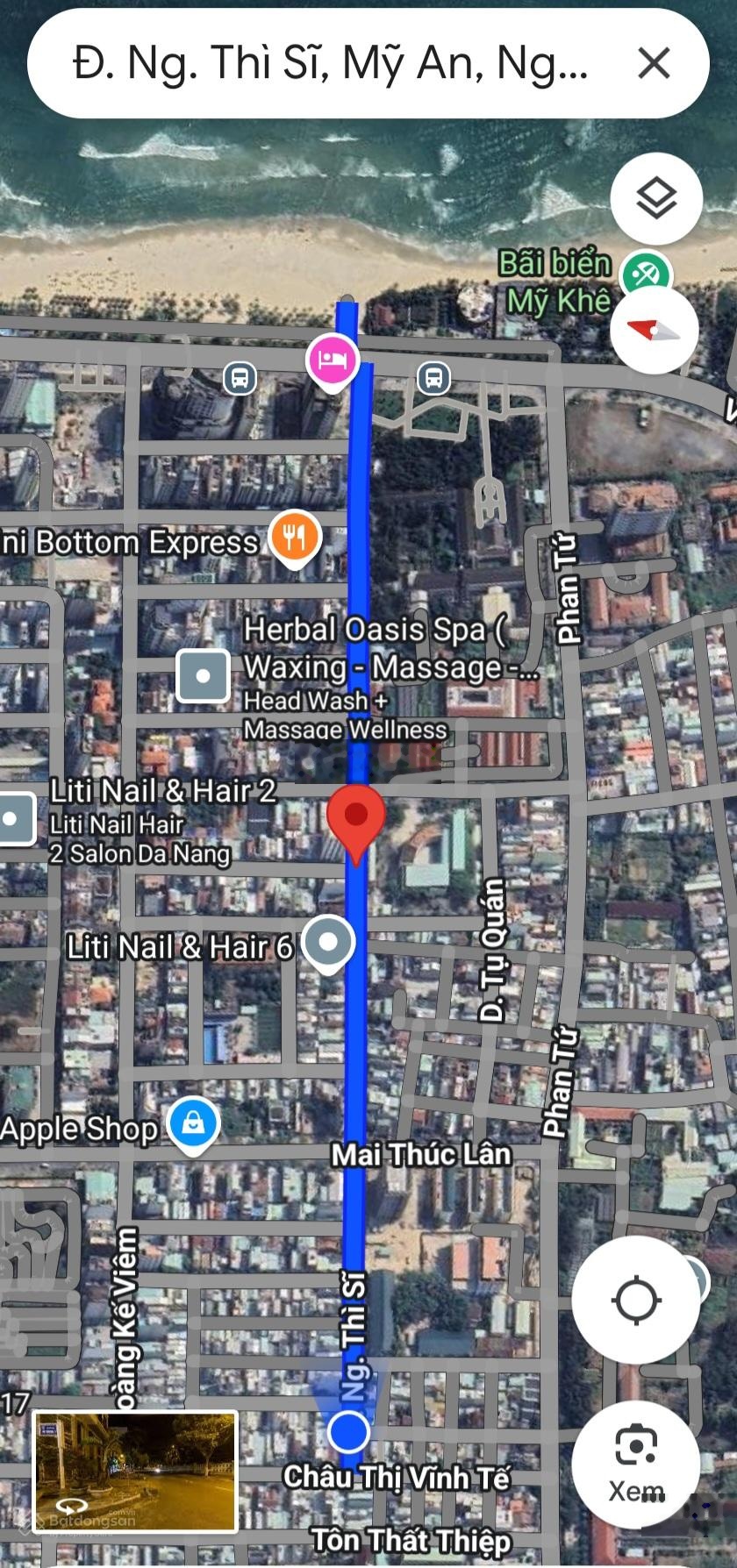Tap the bus stop left of the hotel pin

click(240, 379)
